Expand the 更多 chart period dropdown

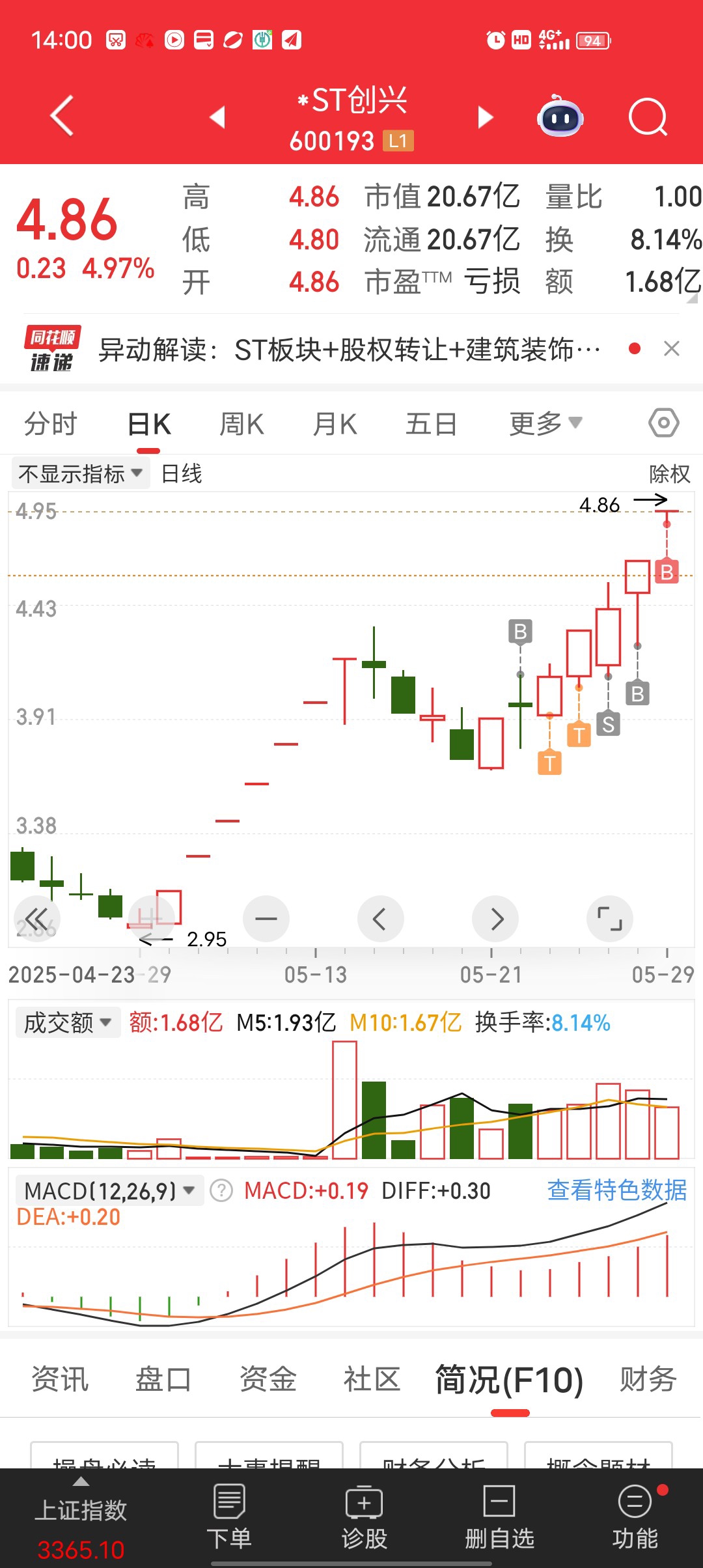click(x=545, y=425)
